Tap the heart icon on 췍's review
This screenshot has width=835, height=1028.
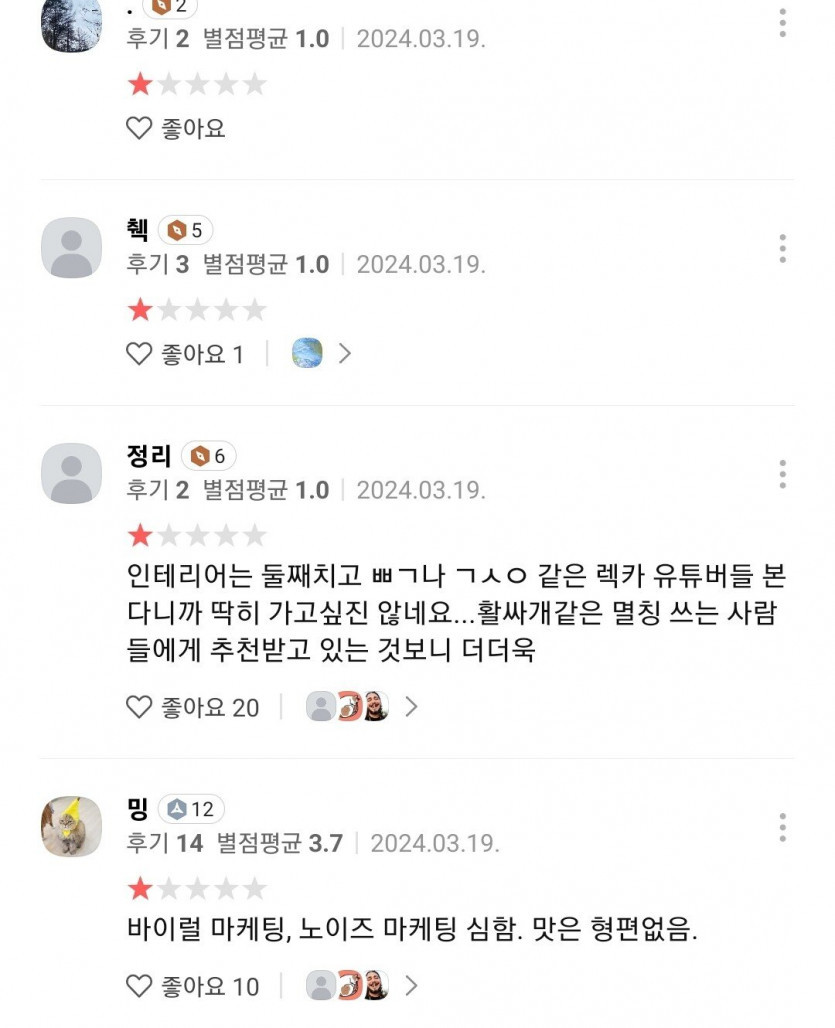139,354
